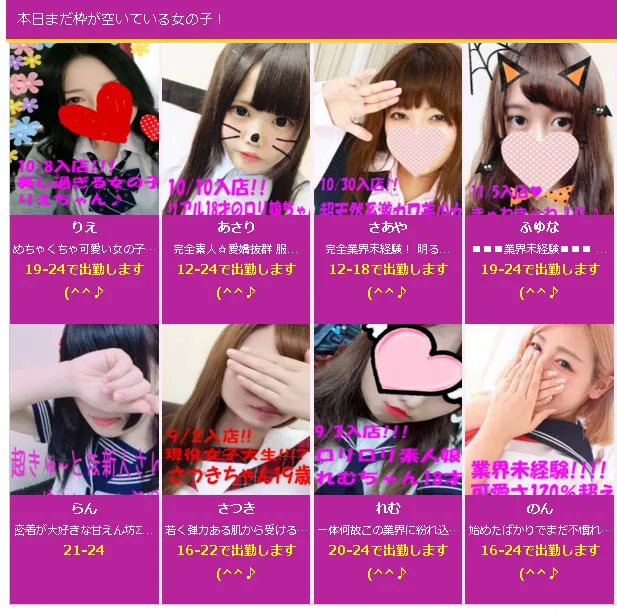Open れむ's profile card
Viewport: 617px width, 614px height.
[387, 410]
